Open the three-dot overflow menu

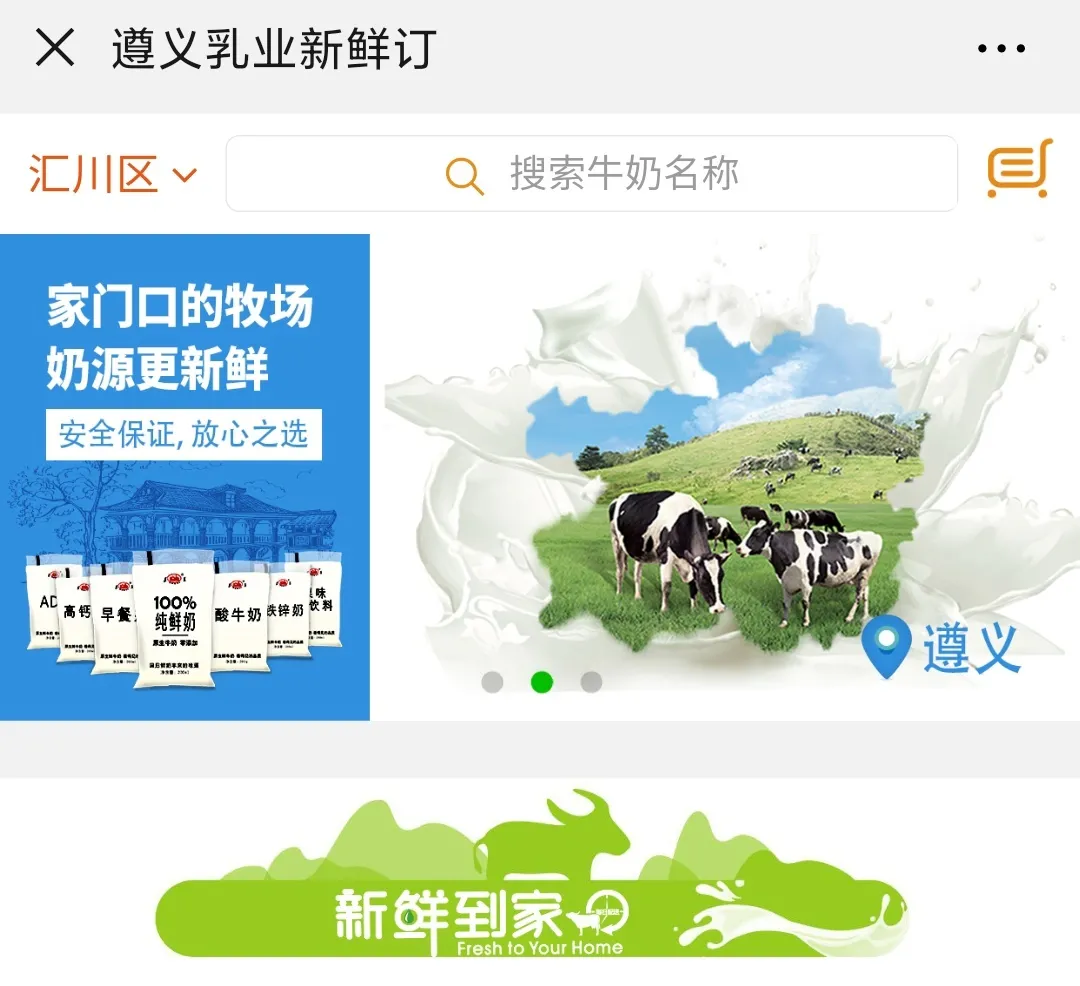1001,48
